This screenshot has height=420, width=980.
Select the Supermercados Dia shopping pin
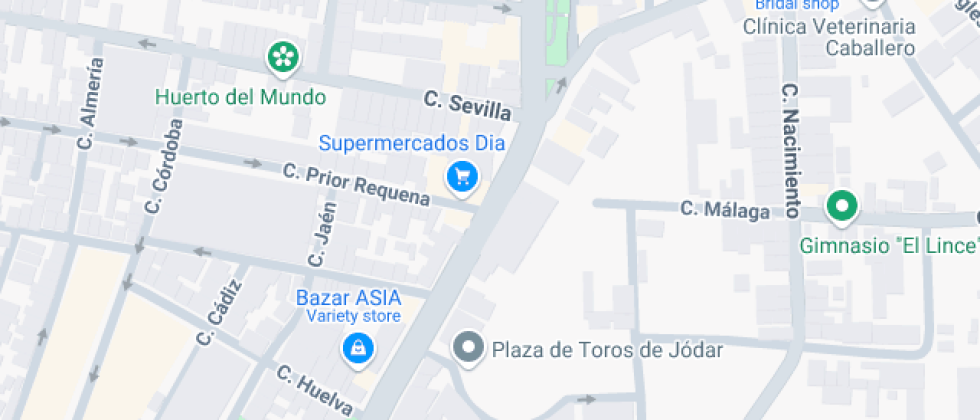pos(462,178)
